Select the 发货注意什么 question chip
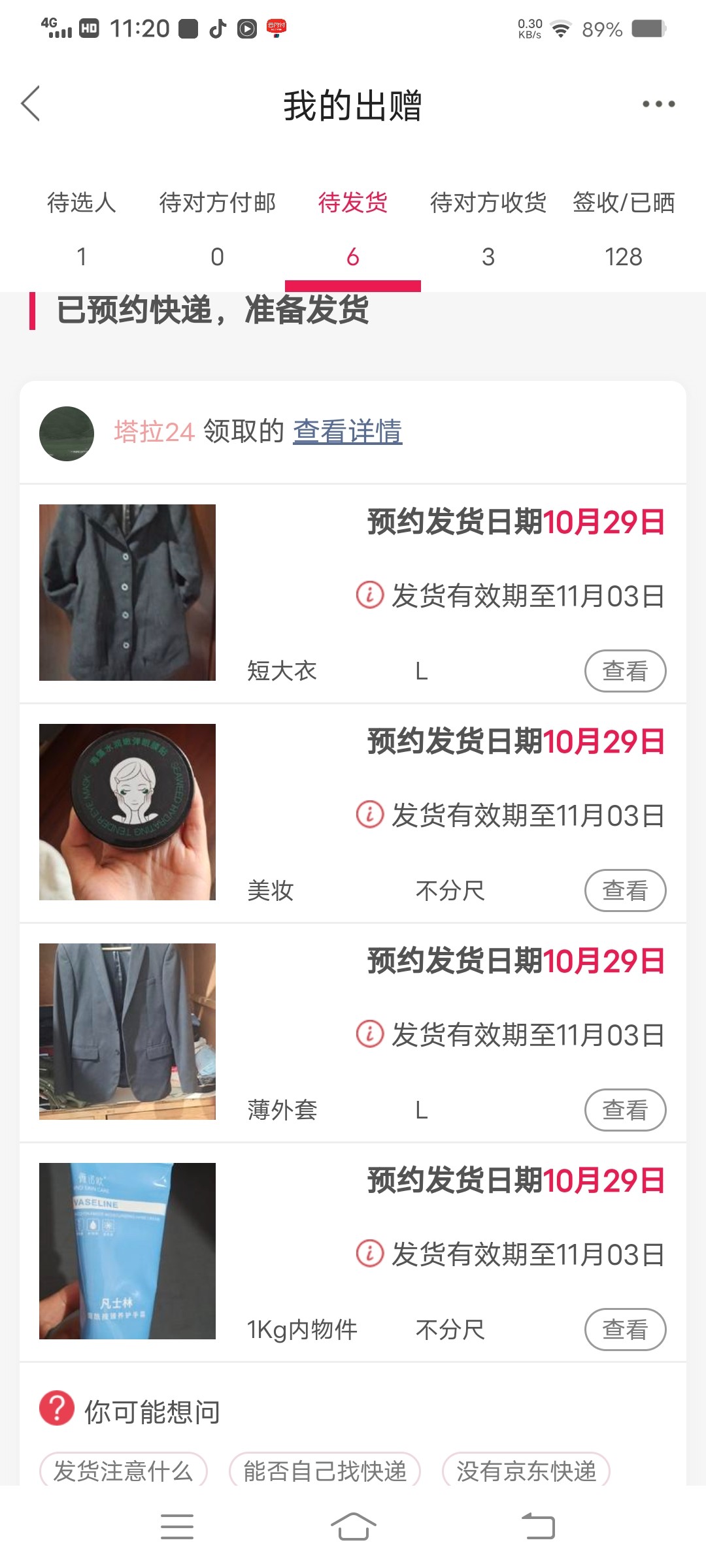Viewport: 706px width, 1568px height. (x=123, y=1471)
